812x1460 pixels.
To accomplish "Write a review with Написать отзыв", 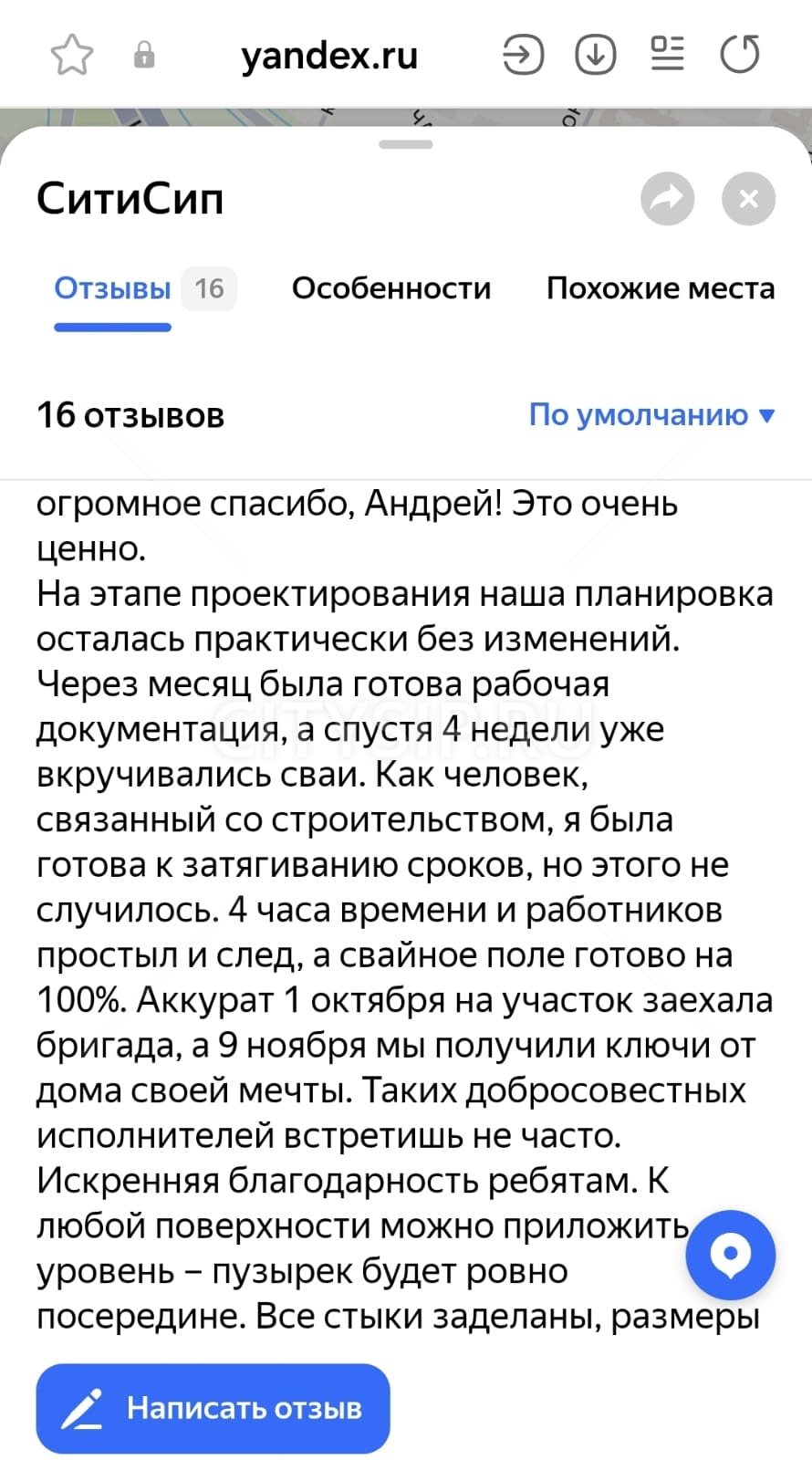I will (213, 1408).
